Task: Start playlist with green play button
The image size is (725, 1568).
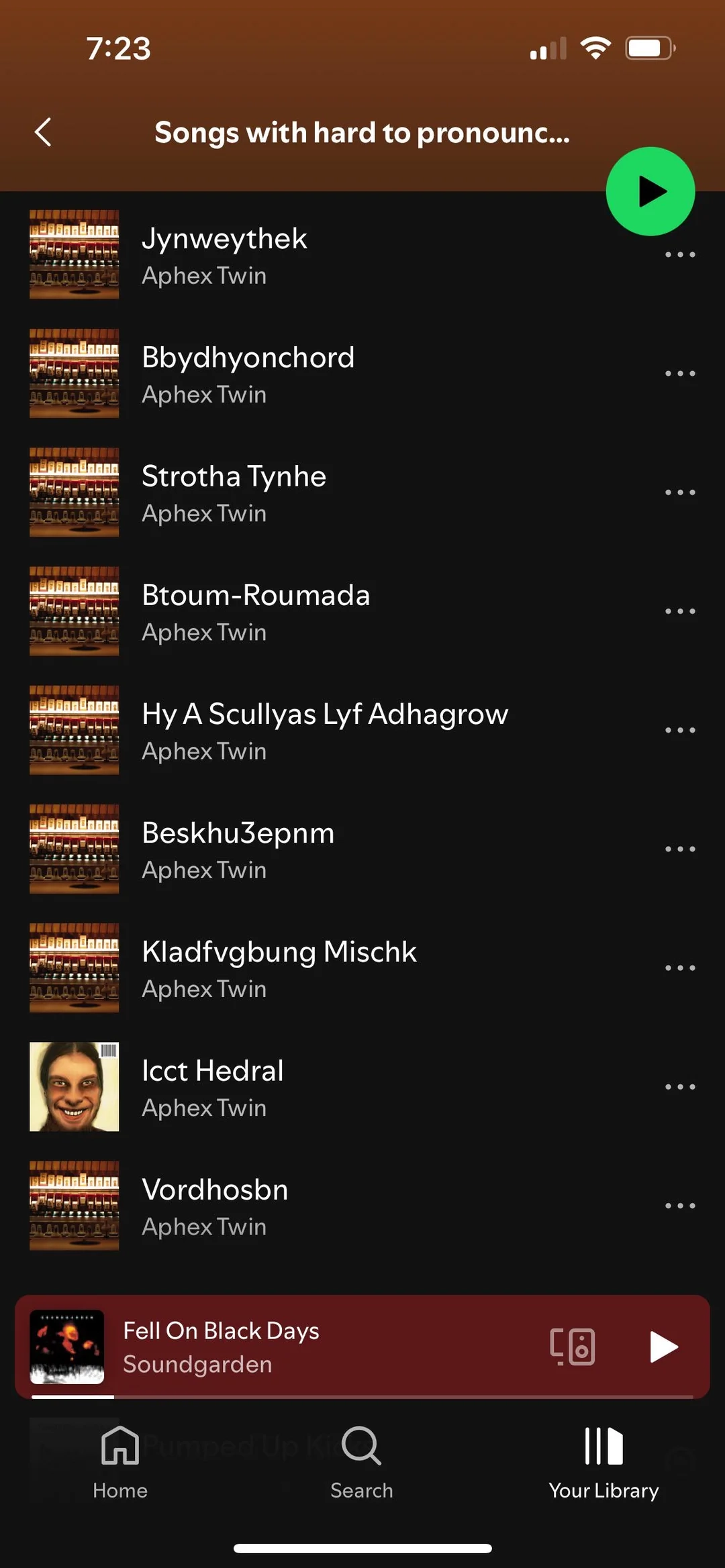Action: 650,192
